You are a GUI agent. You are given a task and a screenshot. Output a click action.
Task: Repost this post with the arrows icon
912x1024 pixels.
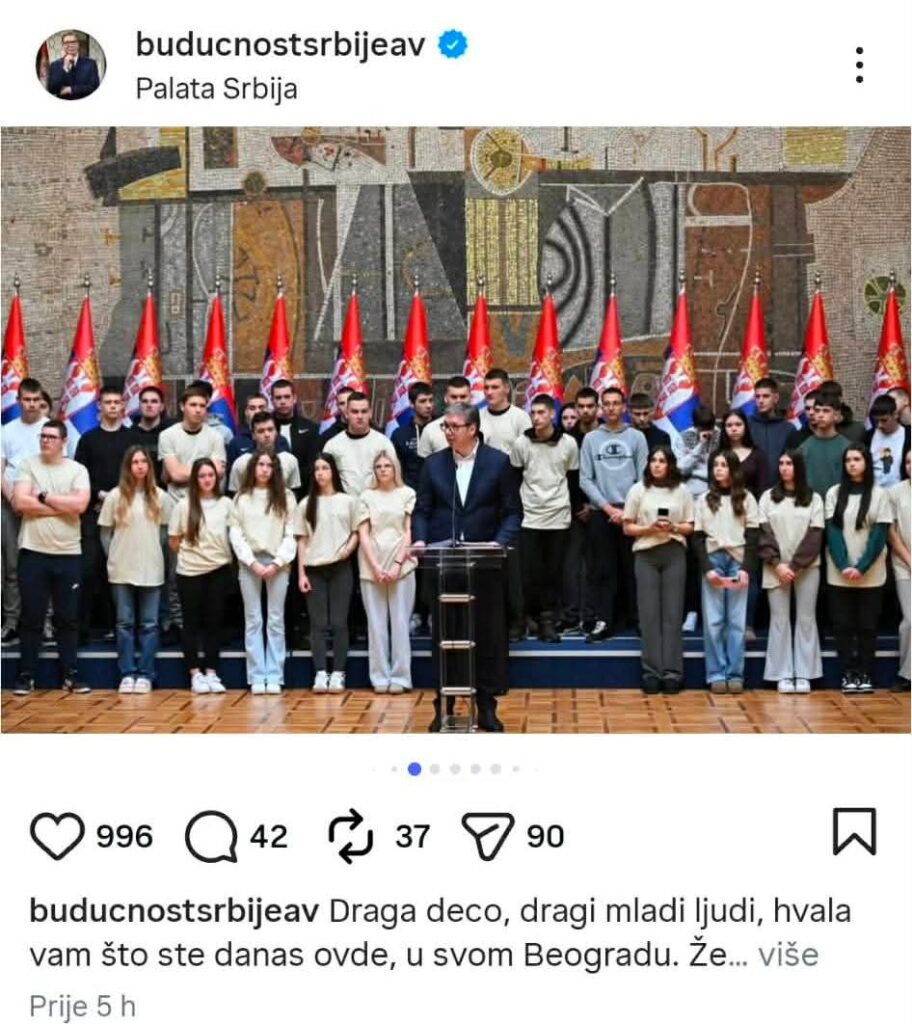351,836
